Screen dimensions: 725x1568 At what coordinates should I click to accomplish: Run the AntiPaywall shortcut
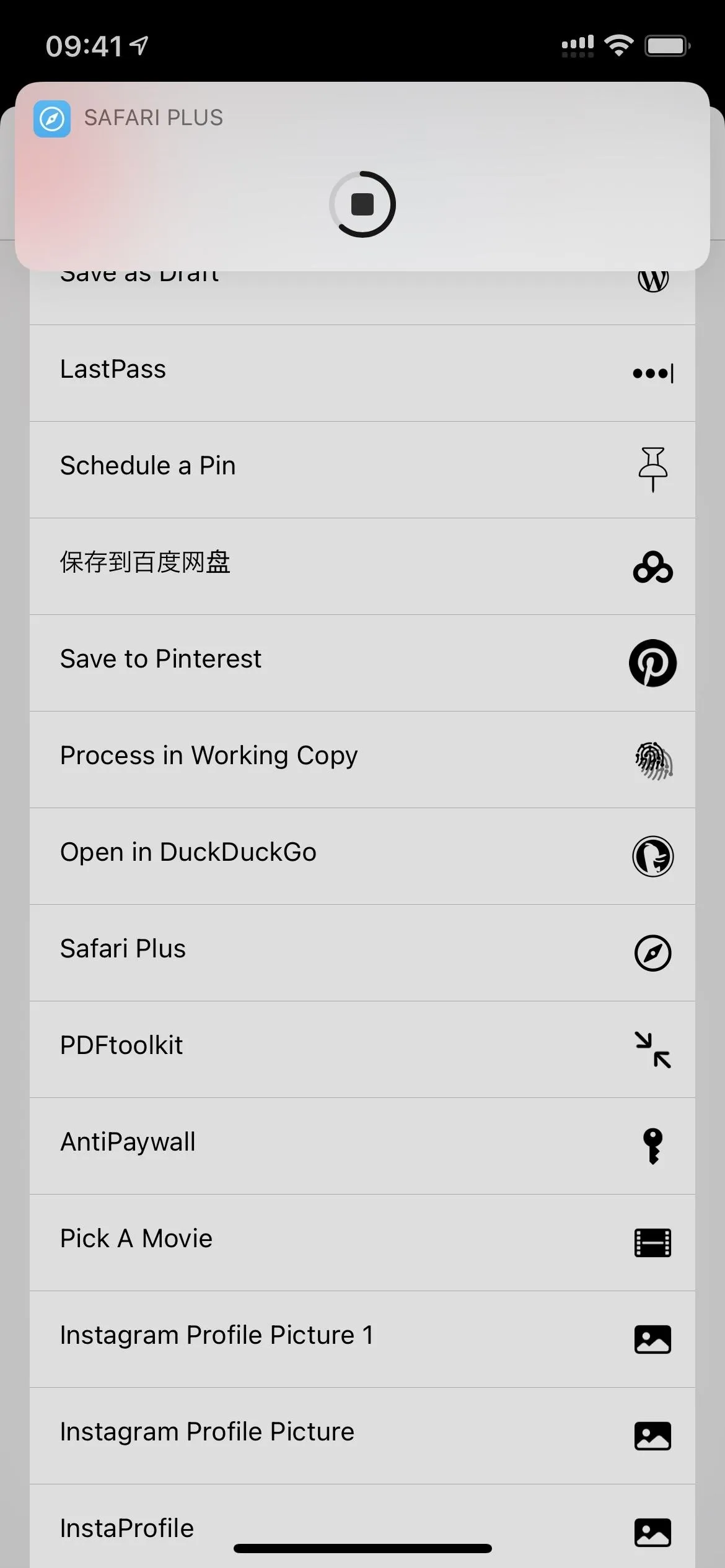click(362, 1146)
